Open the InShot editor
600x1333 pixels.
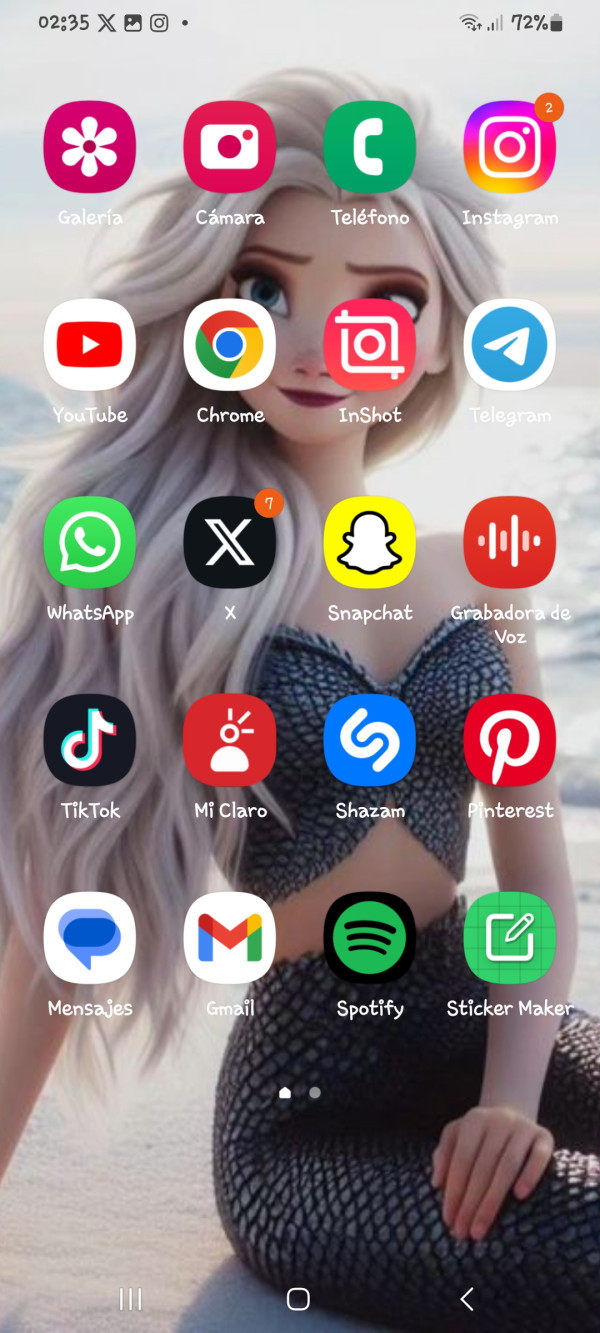pos(370,345)
